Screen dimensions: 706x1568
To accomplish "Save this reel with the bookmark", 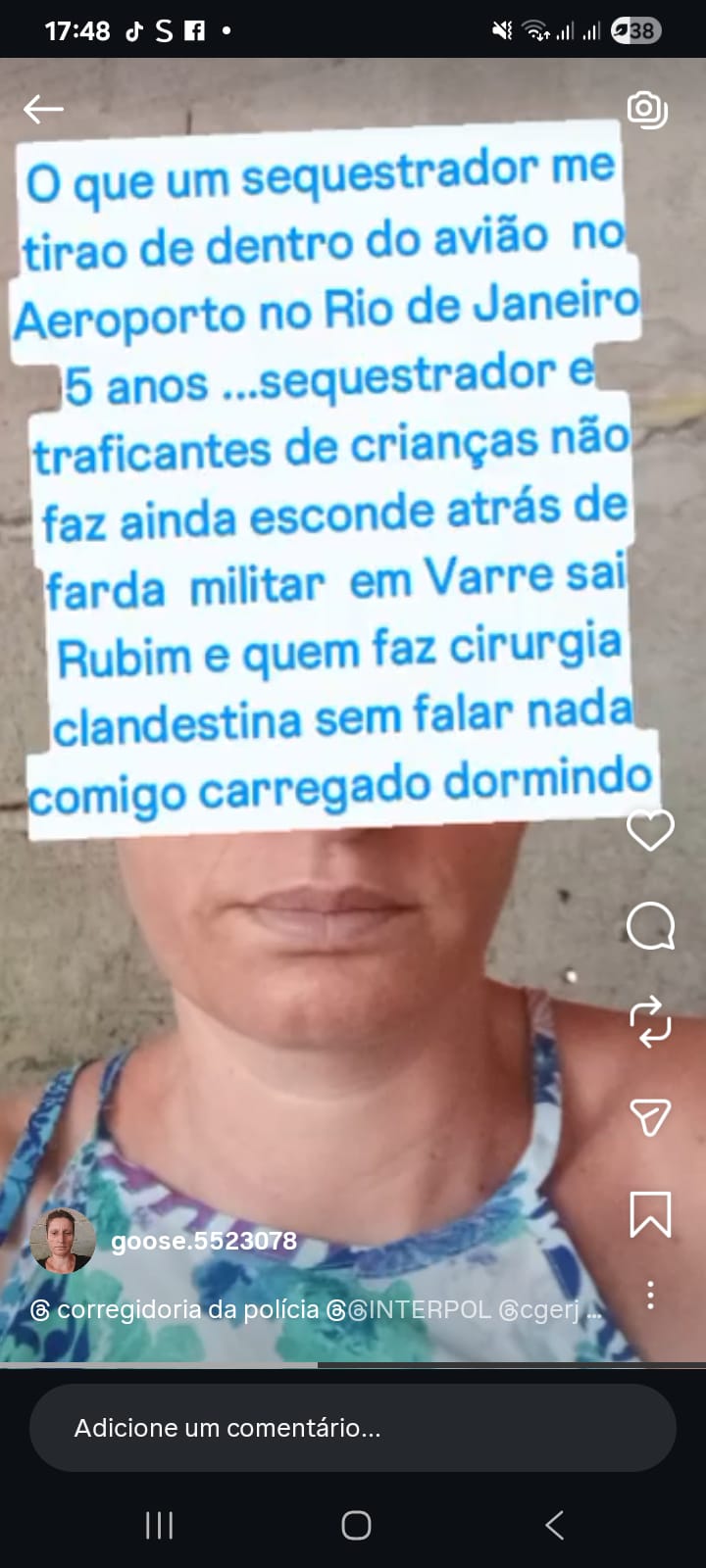I will pos(650,1214).
